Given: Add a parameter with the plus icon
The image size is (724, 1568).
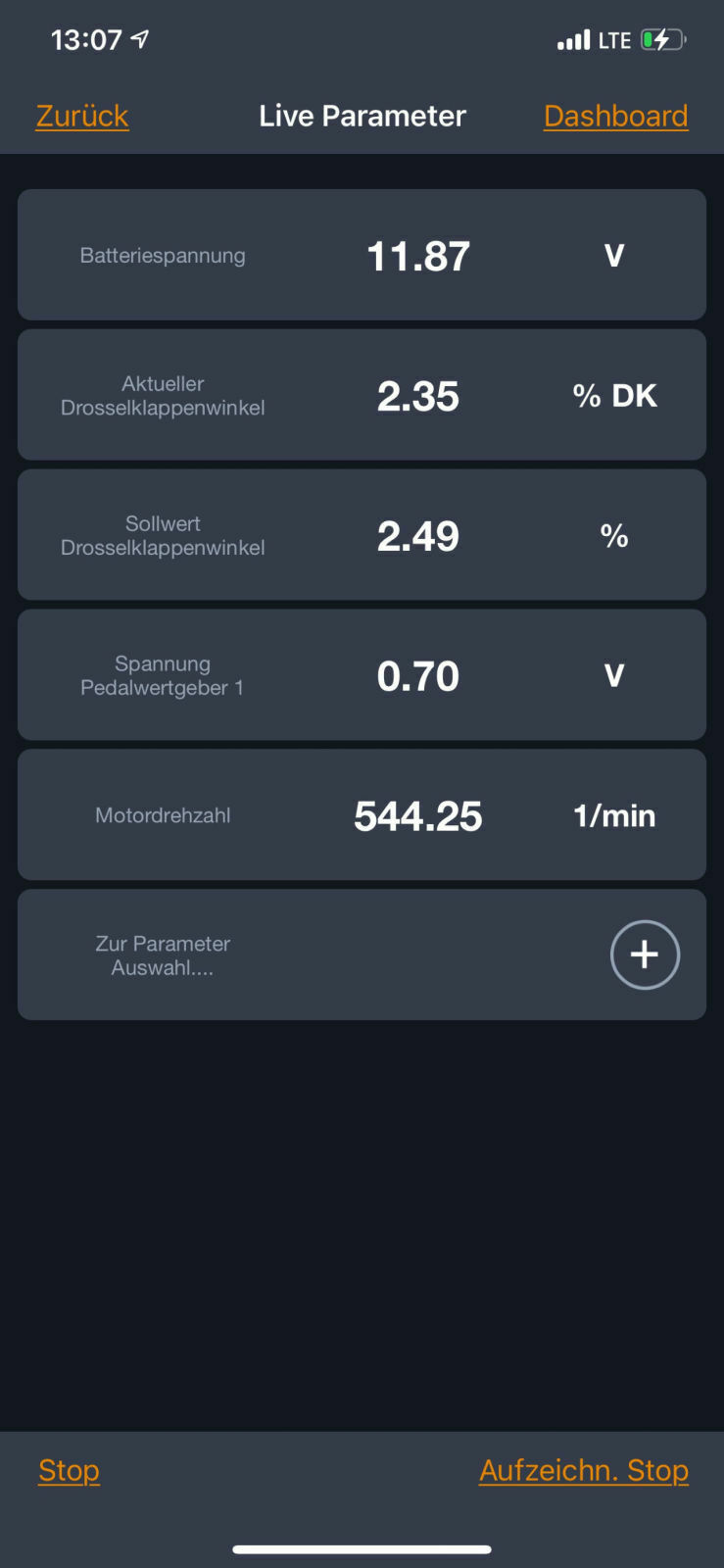Looking at the screenshot, I should 645,955.
